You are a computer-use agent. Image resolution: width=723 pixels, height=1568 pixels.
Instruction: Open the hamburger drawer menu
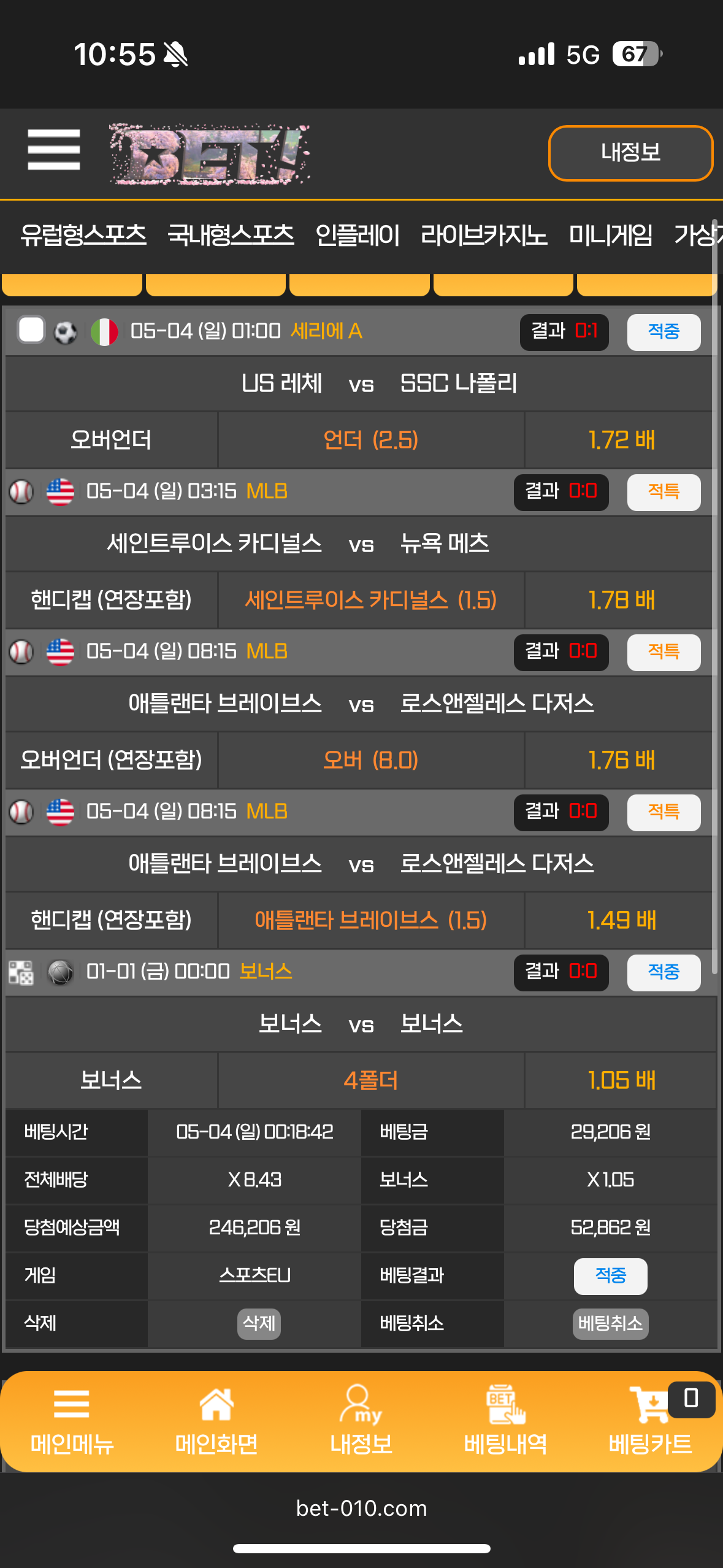[54, 150]
